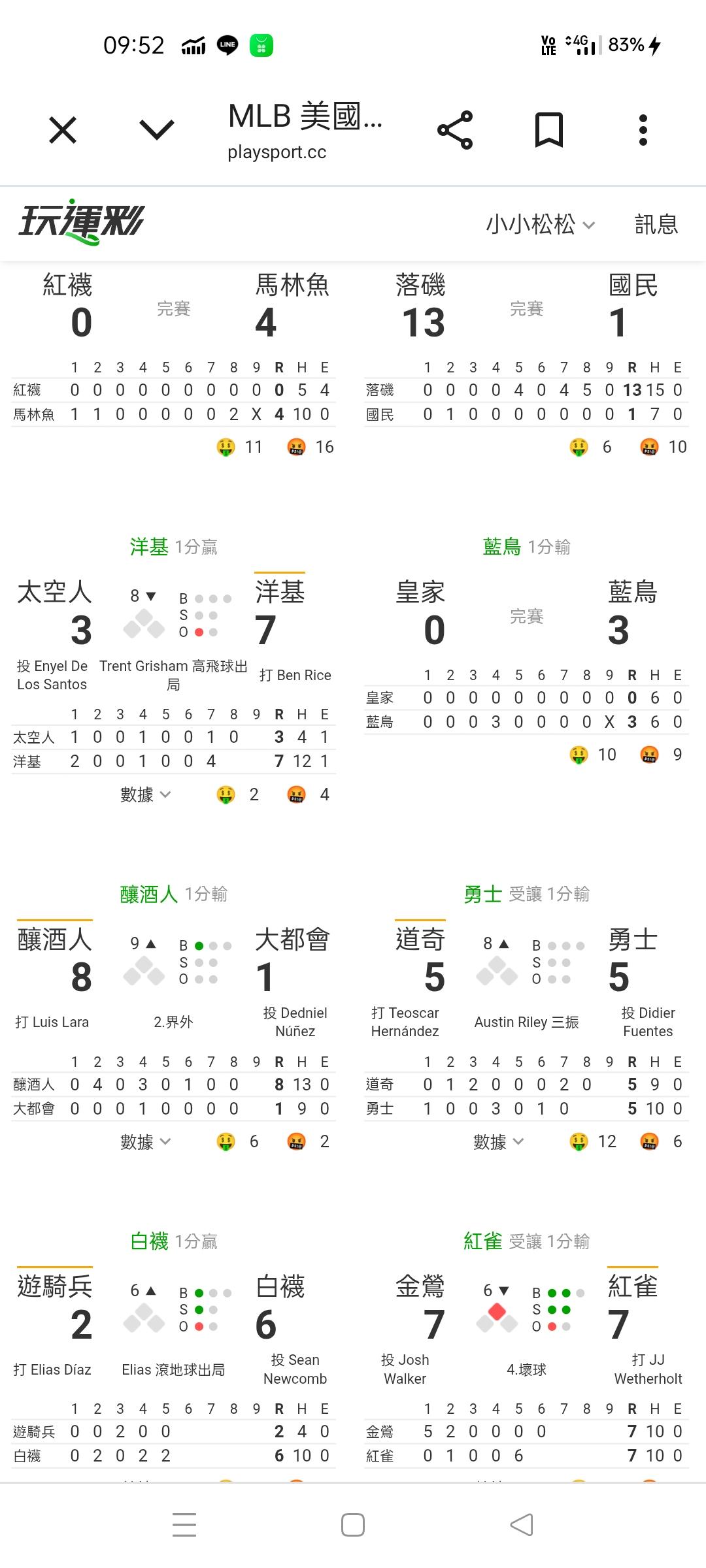Image resolution: width=706 pixels, height=1568 pixels.
Task: Go to the phone's home screen
Action: 353,1525
